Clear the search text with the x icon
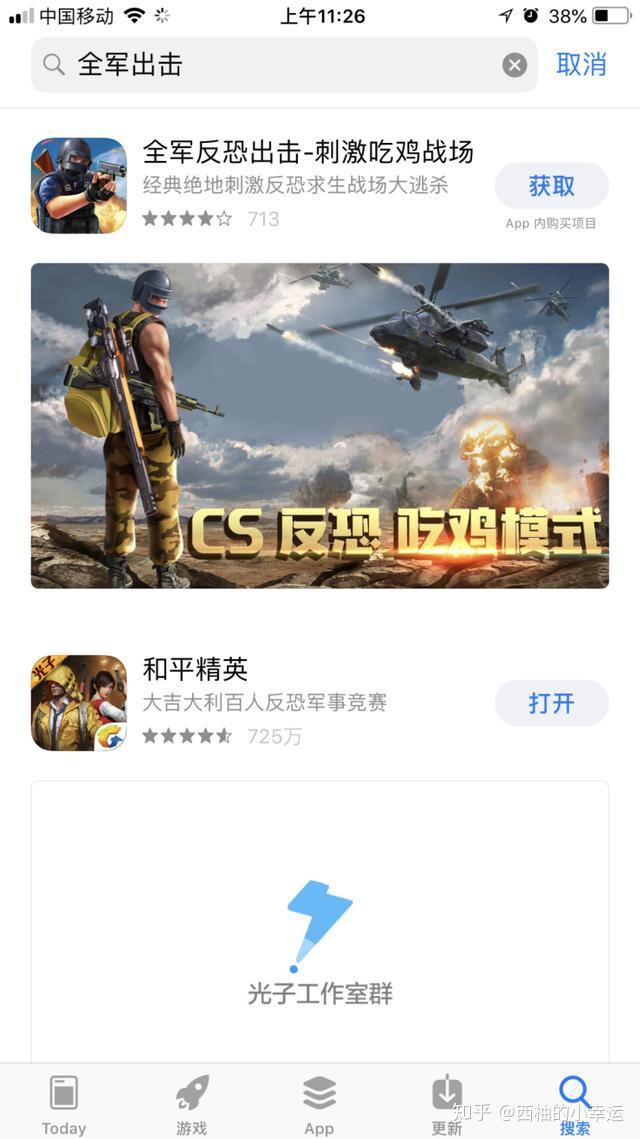Screen dimensions: 640x1139 point(514,66)
